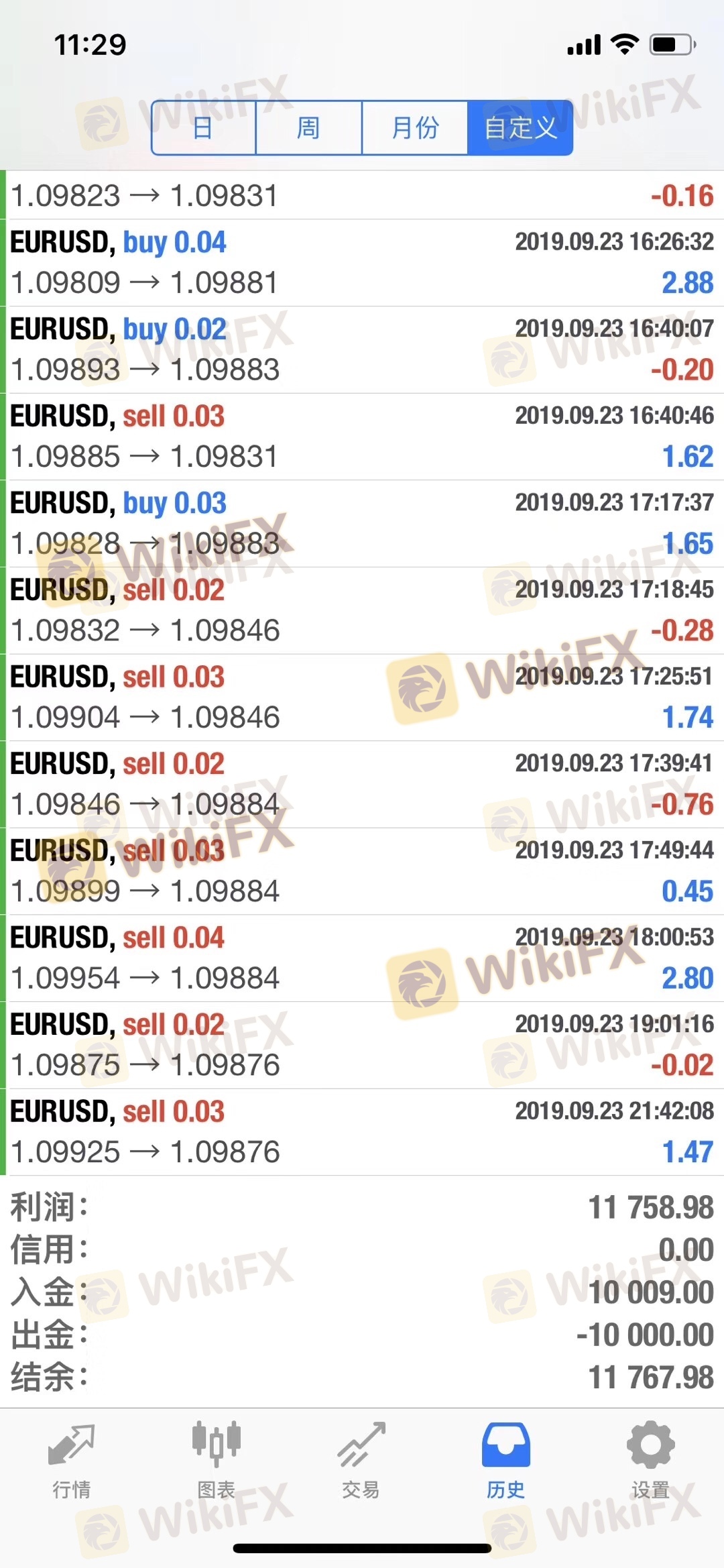Open the EURUSD sell 0.03 trade at 17:49:44

pyautogui.click(x=362, y=871)
